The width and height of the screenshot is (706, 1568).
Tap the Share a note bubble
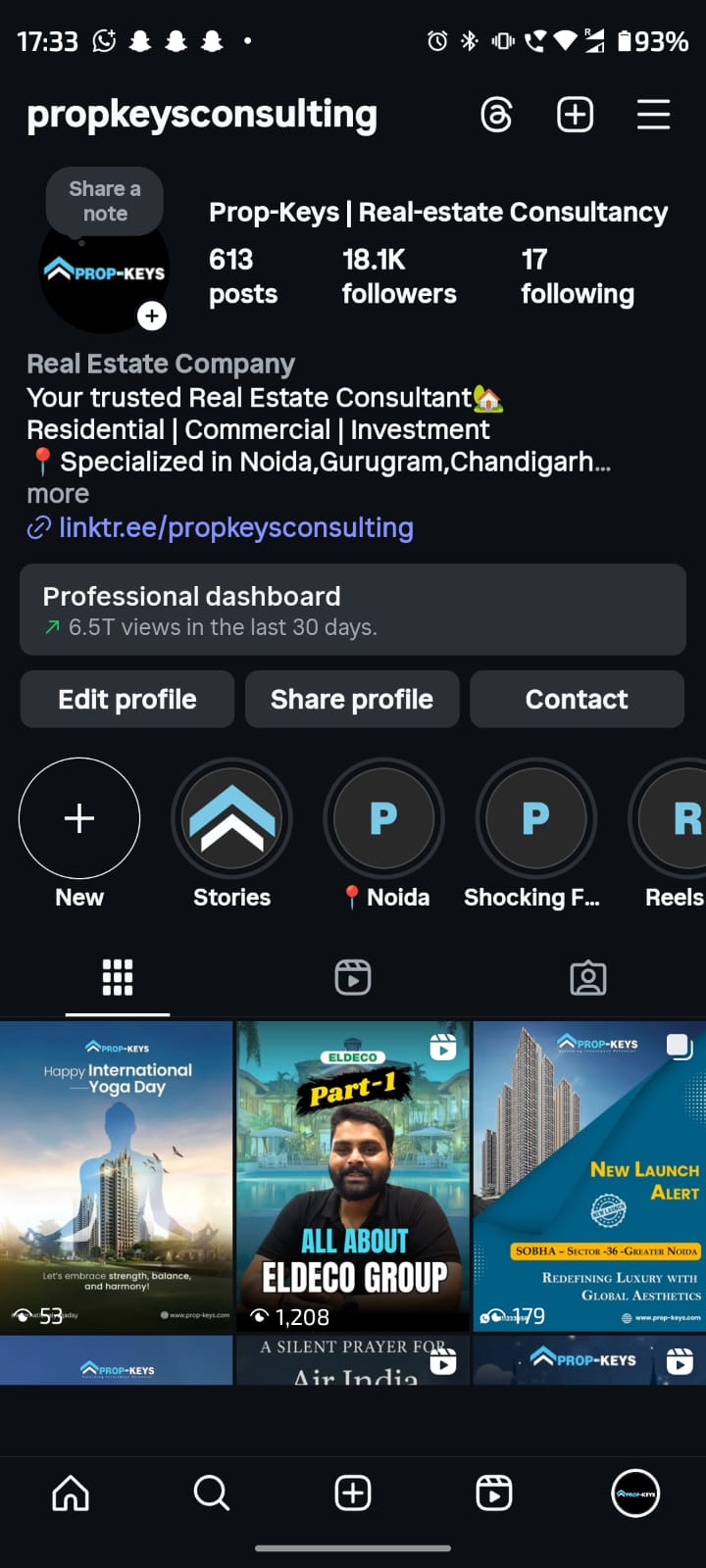[105, 201]
